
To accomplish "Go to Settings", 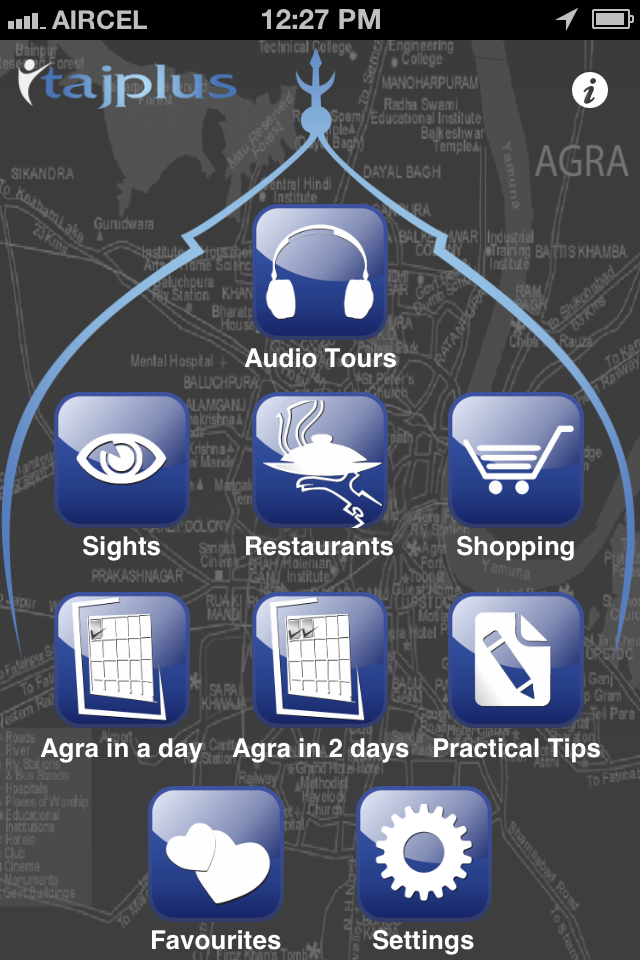I will click(424, 854).
